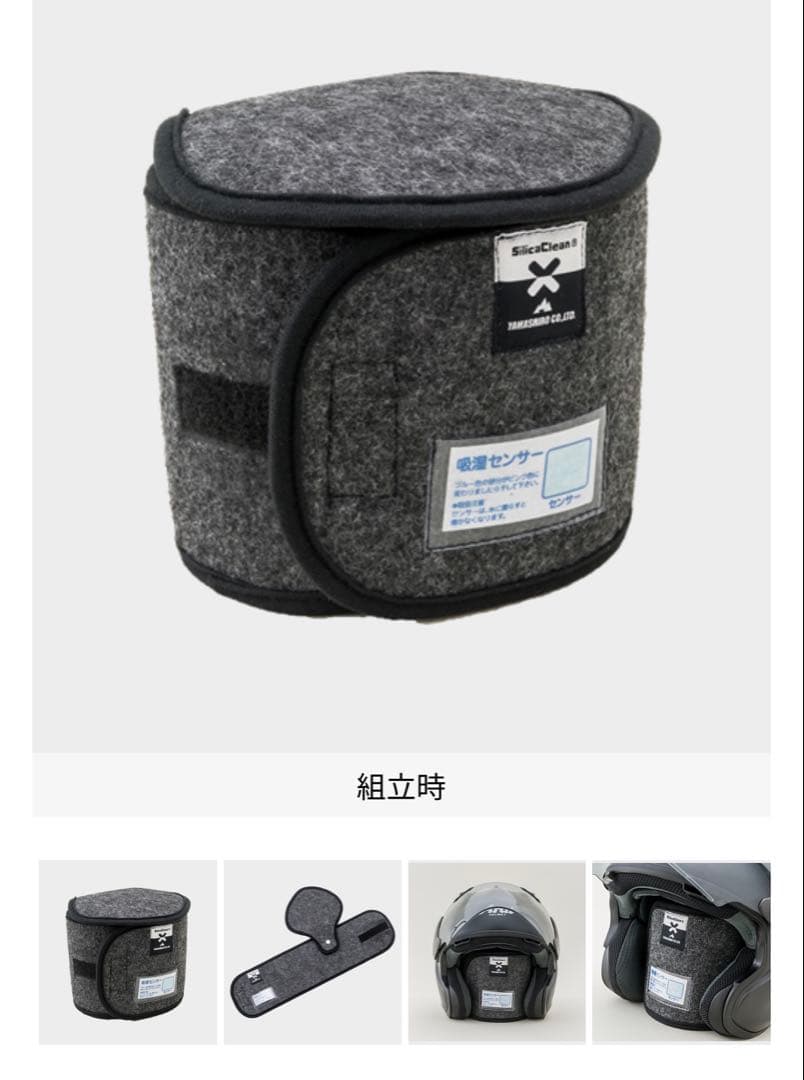View the full helmet front photo
The width and height of the screenshot is (804, 1080).
pyautogui.click(x=496, y=952)
